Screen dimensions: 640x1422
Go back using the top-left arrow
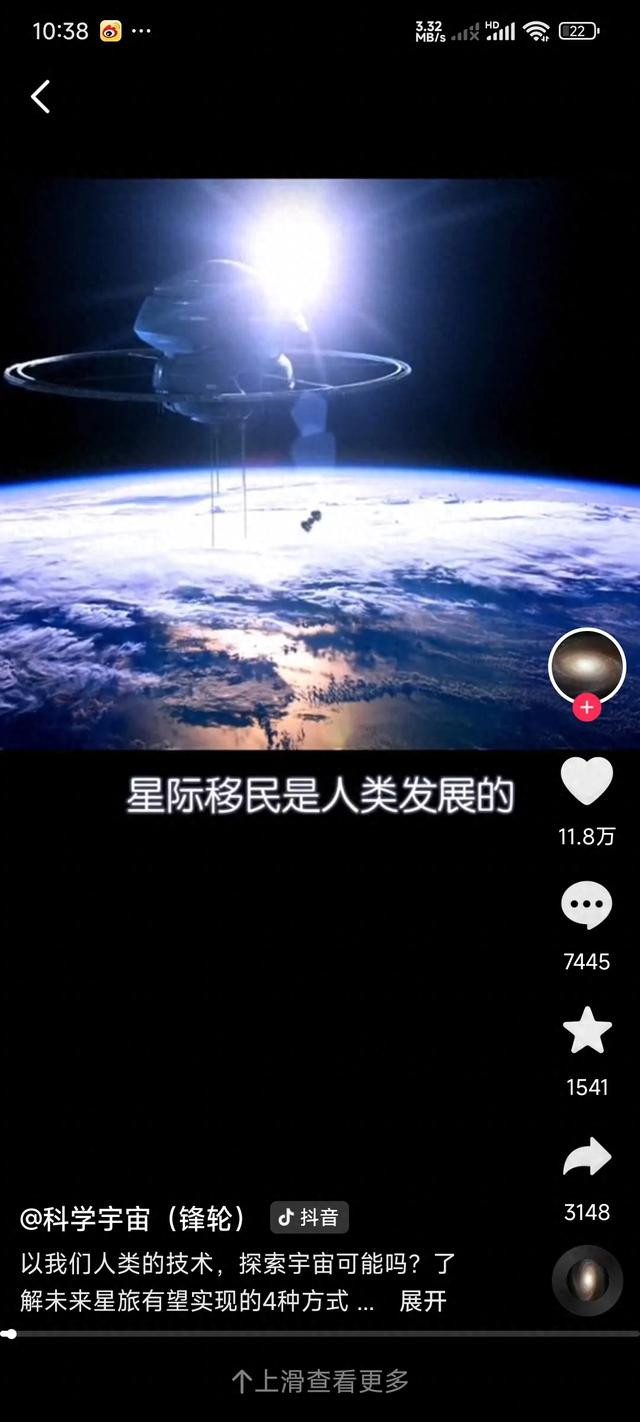tap(41, 97)
